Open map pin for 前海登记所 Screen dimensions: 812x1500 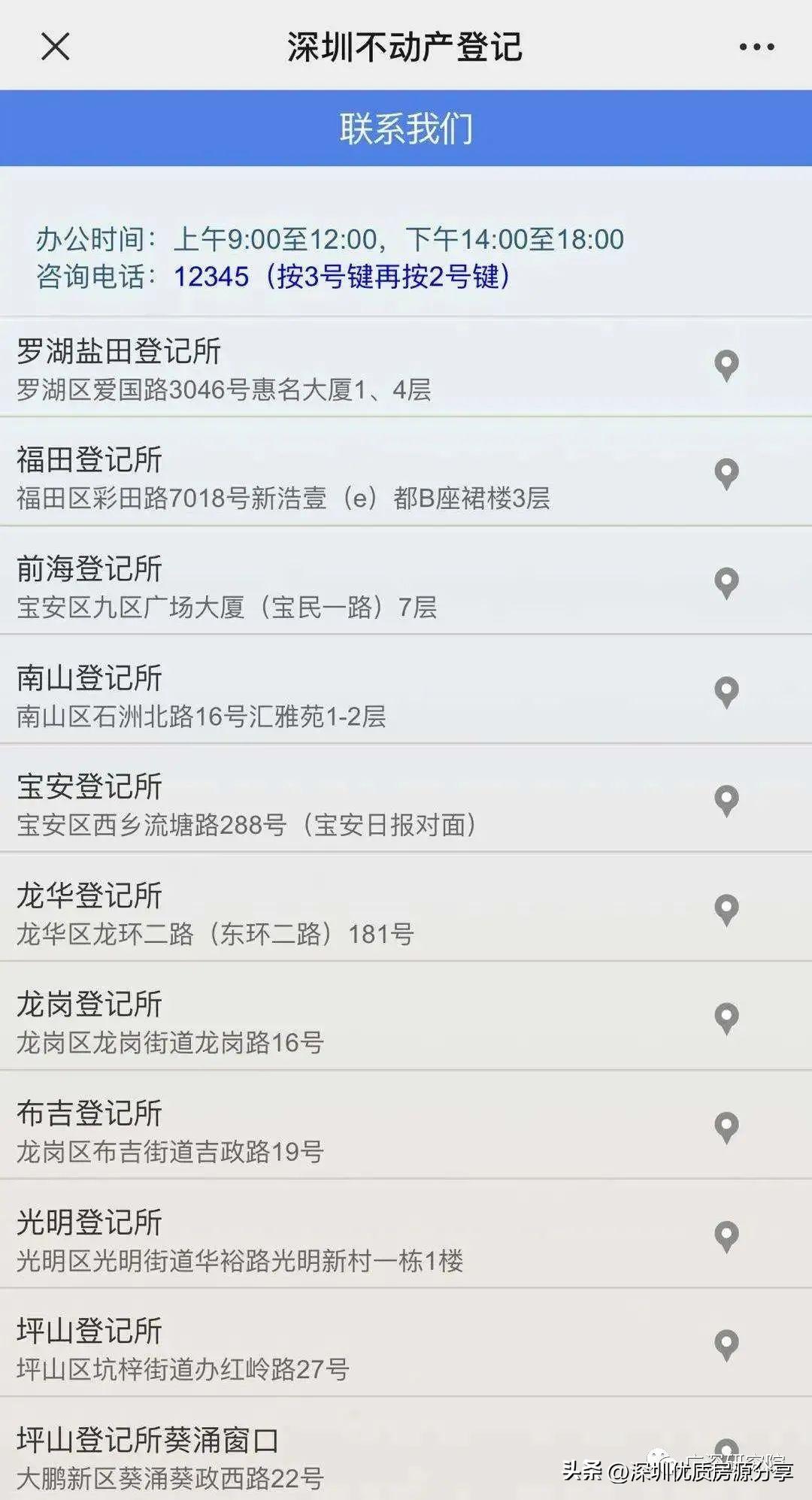tap(726, 583)
